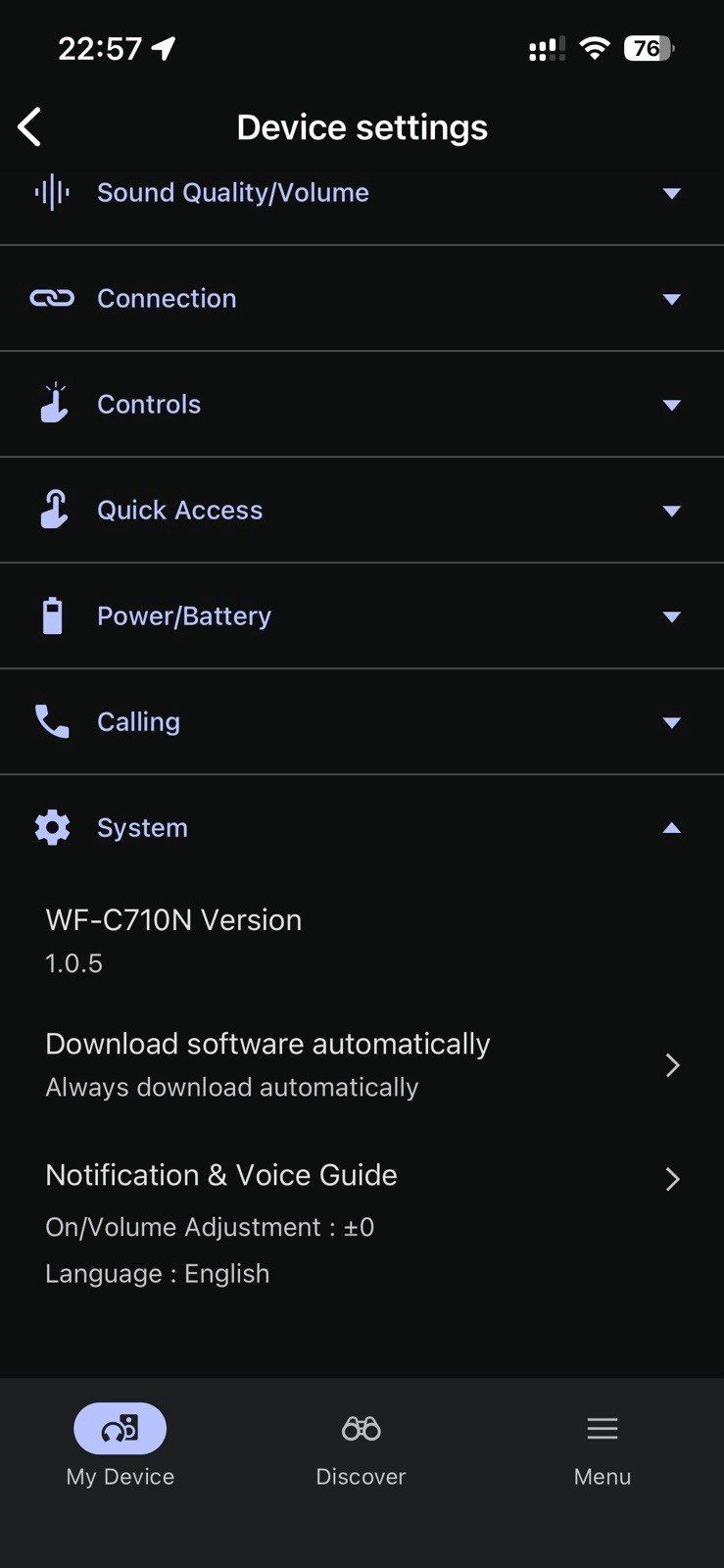
Task: Expand the Sound Quality/Volume section
Action: pyautogui.click(x=361, y=193)
